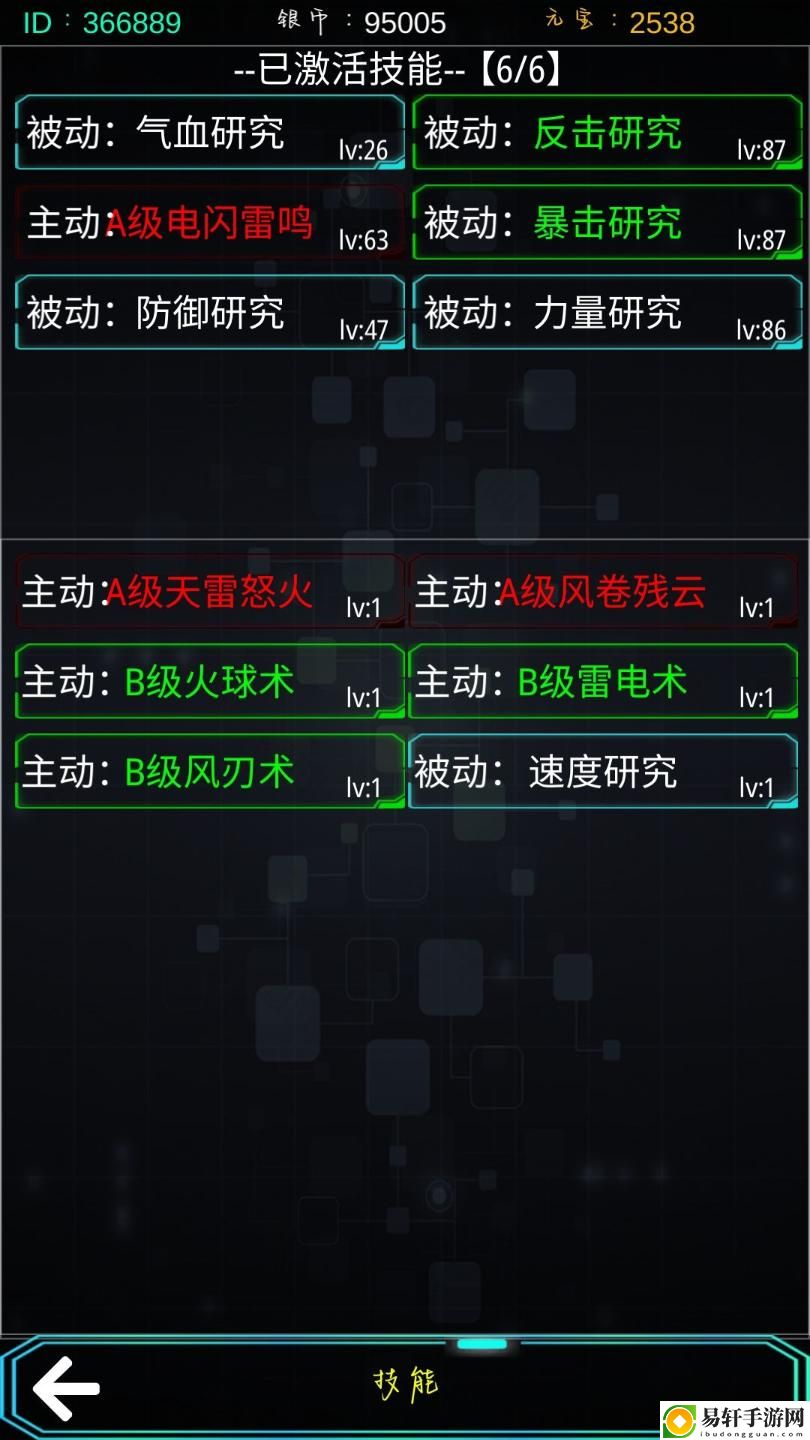The width and height of the screenshot is (810, 1440).
Task: Open the 反击研究 passive skill
Action: point(607,133)
